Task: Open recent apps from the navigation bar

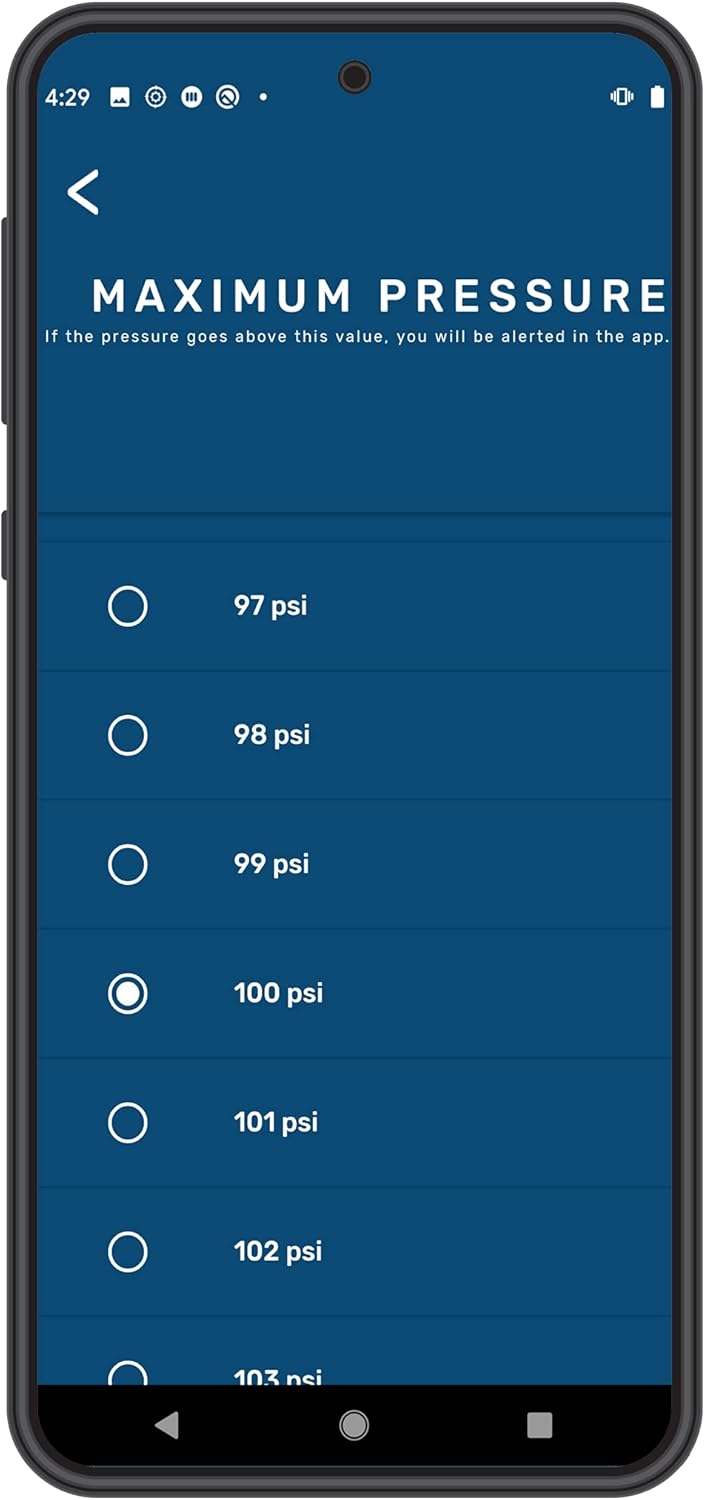Action: click(x=539, y=1425)
